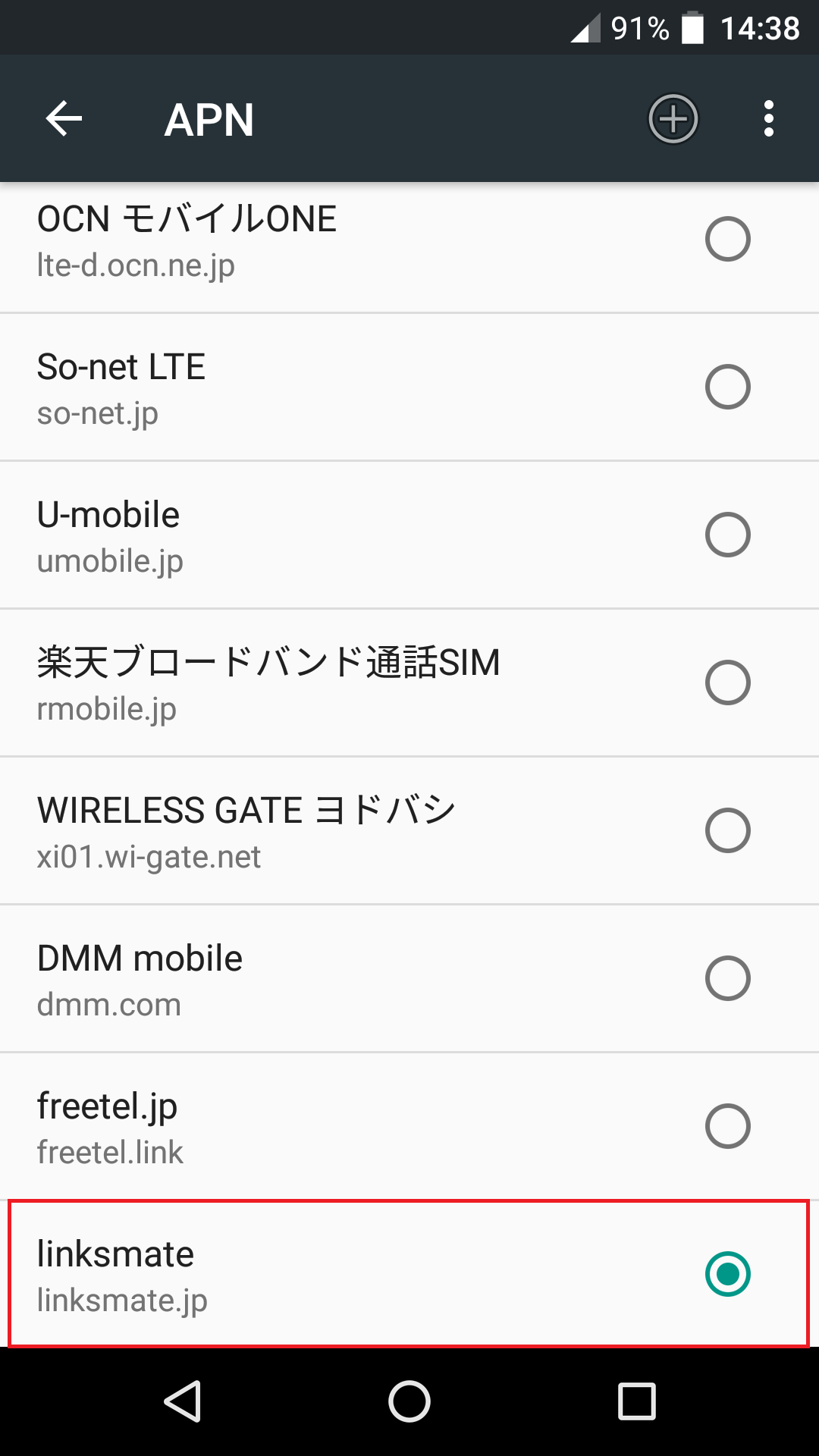This screenshot has width=819, height=1456.
Task: Enable the freetel.jp APN
Action: click(x=727, y=1126)
